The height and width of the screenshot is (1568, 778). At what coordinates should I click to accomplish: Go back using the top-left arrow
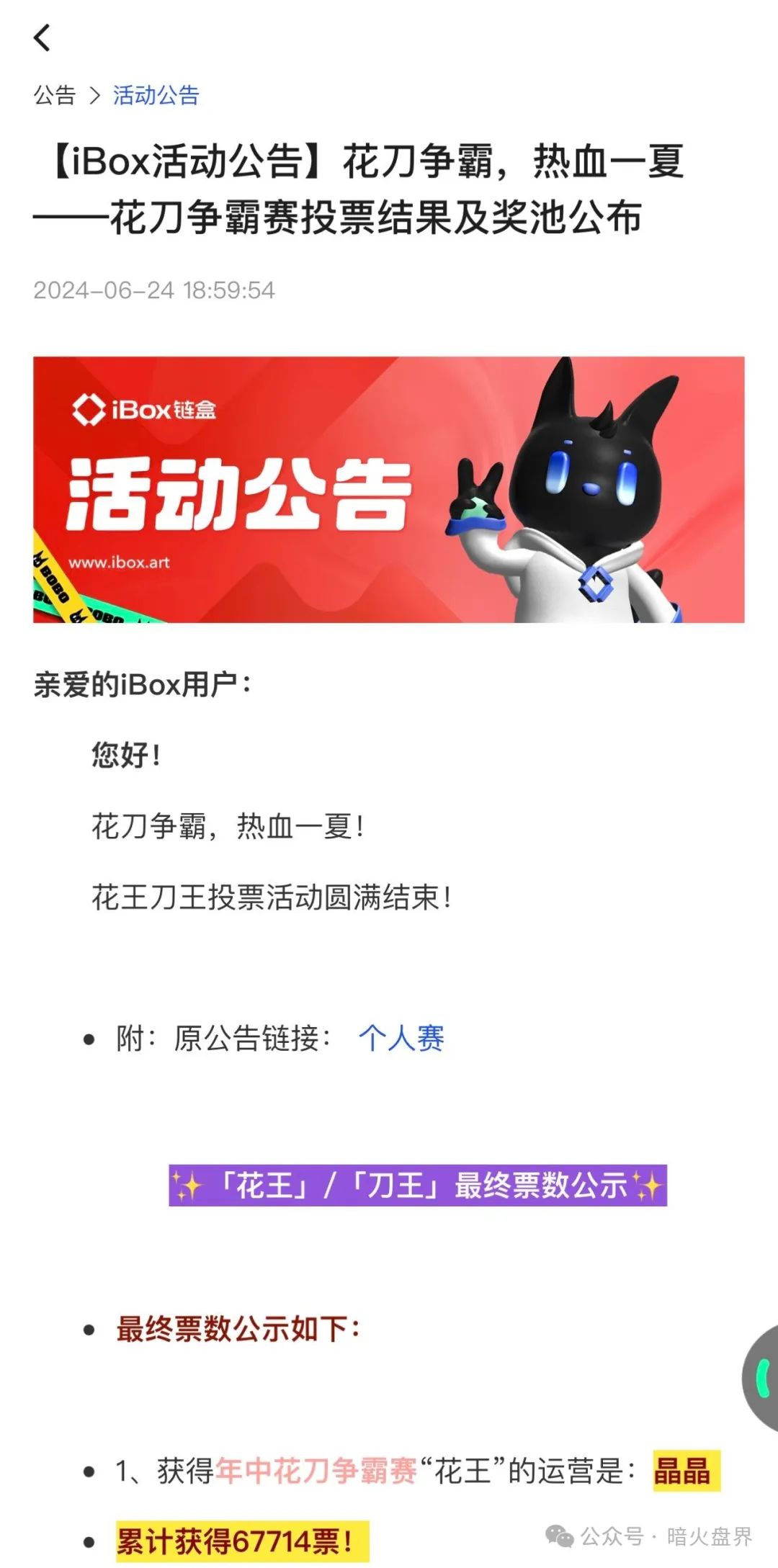(43, 38)
